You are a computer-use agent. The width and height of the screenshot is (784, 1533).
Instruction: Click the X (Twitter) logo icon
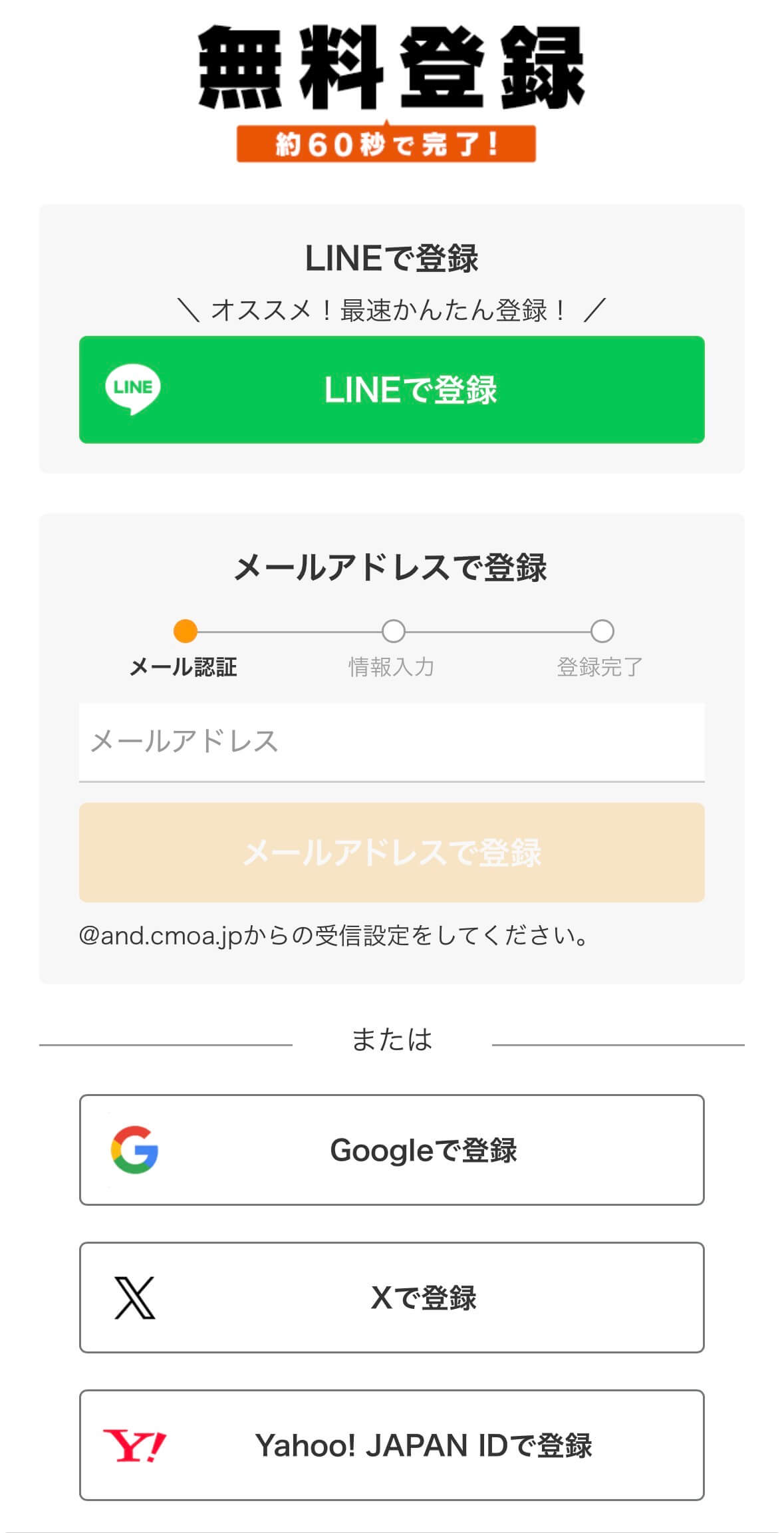(x=136, y=1299)
